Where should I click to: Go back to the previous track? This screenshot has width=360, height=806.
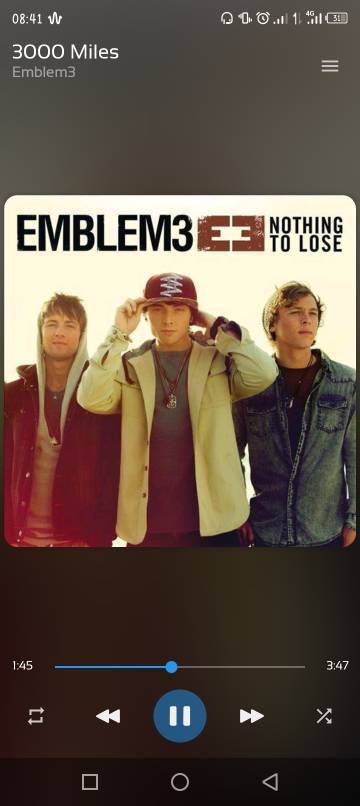[108, 716]
